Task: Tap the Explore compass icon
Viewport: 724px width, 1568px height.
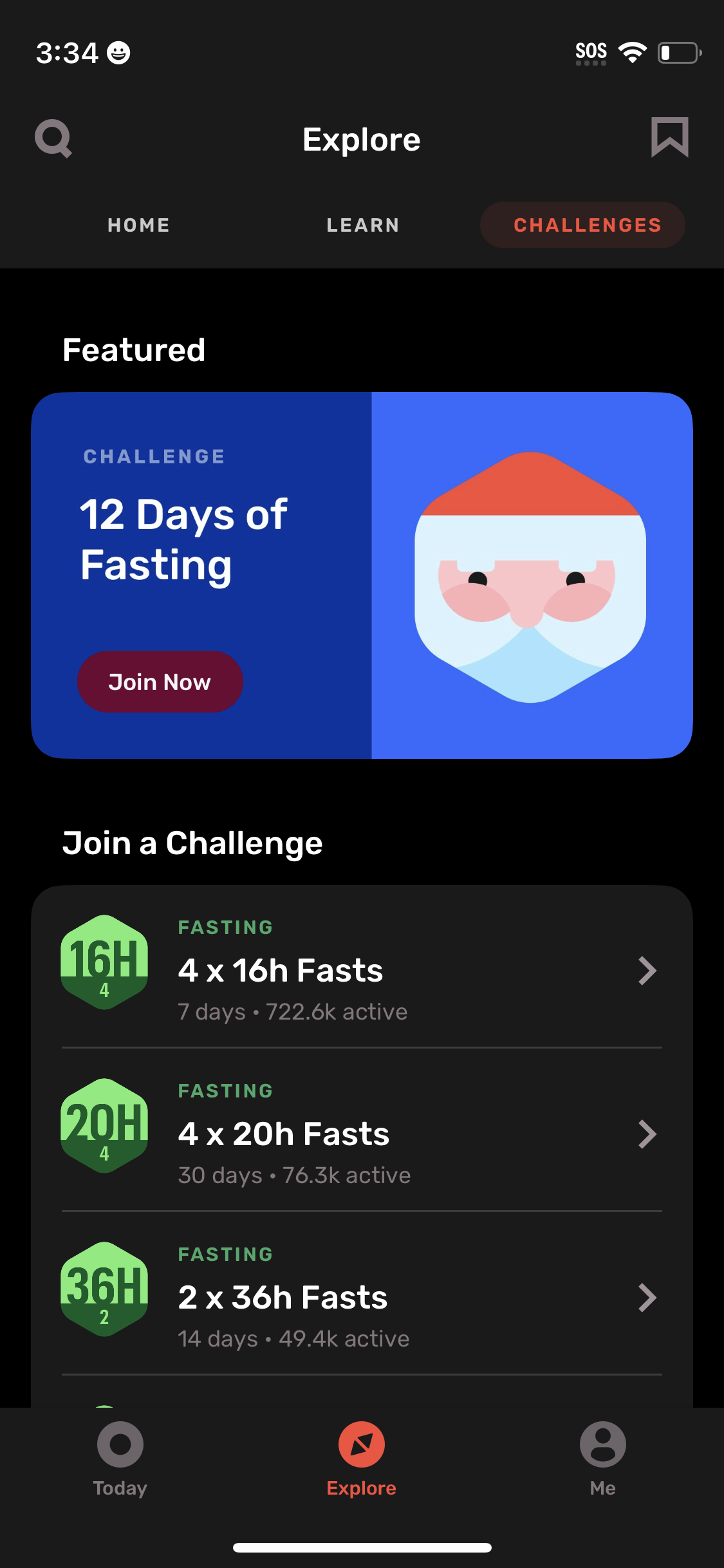Action: 362,1445
